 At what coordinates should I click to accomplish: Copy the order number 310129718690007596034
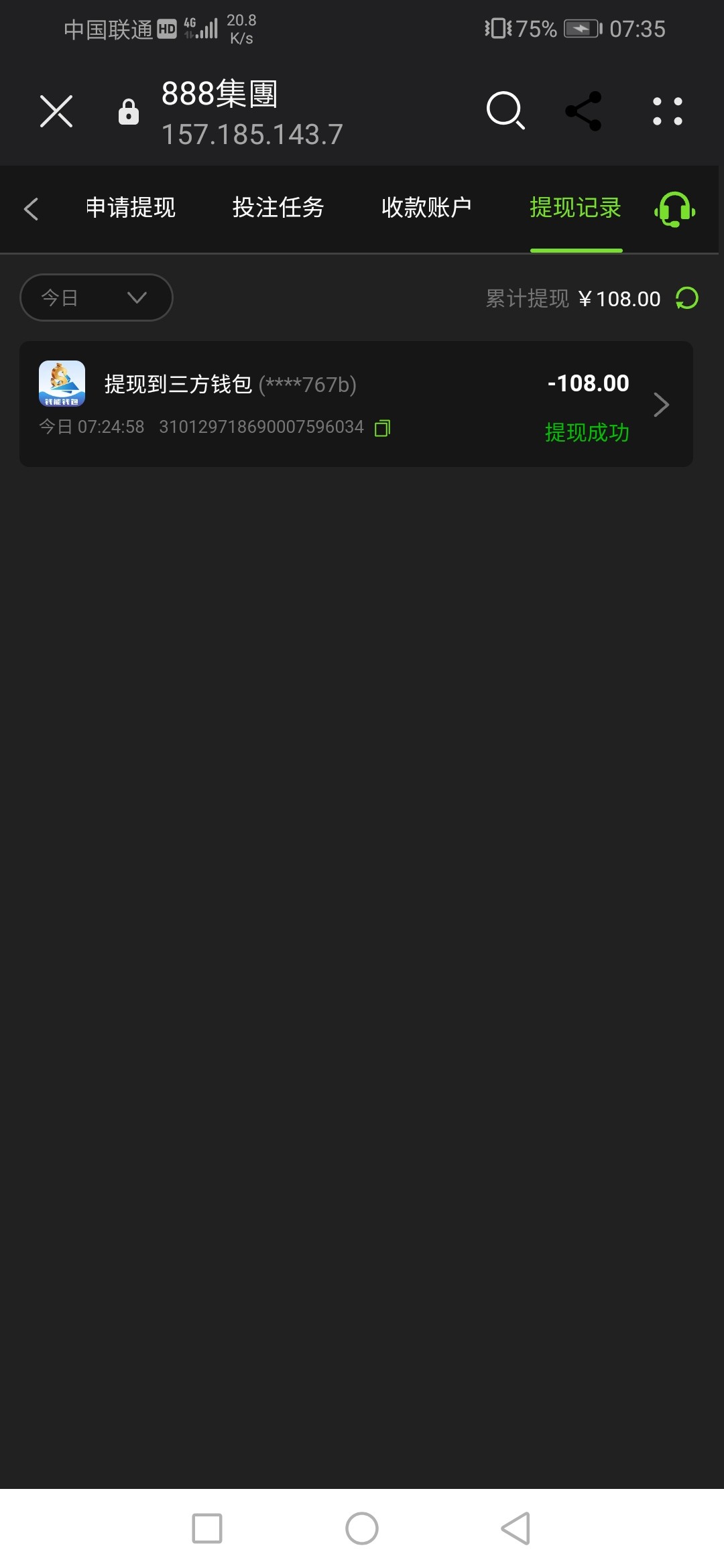383,428
